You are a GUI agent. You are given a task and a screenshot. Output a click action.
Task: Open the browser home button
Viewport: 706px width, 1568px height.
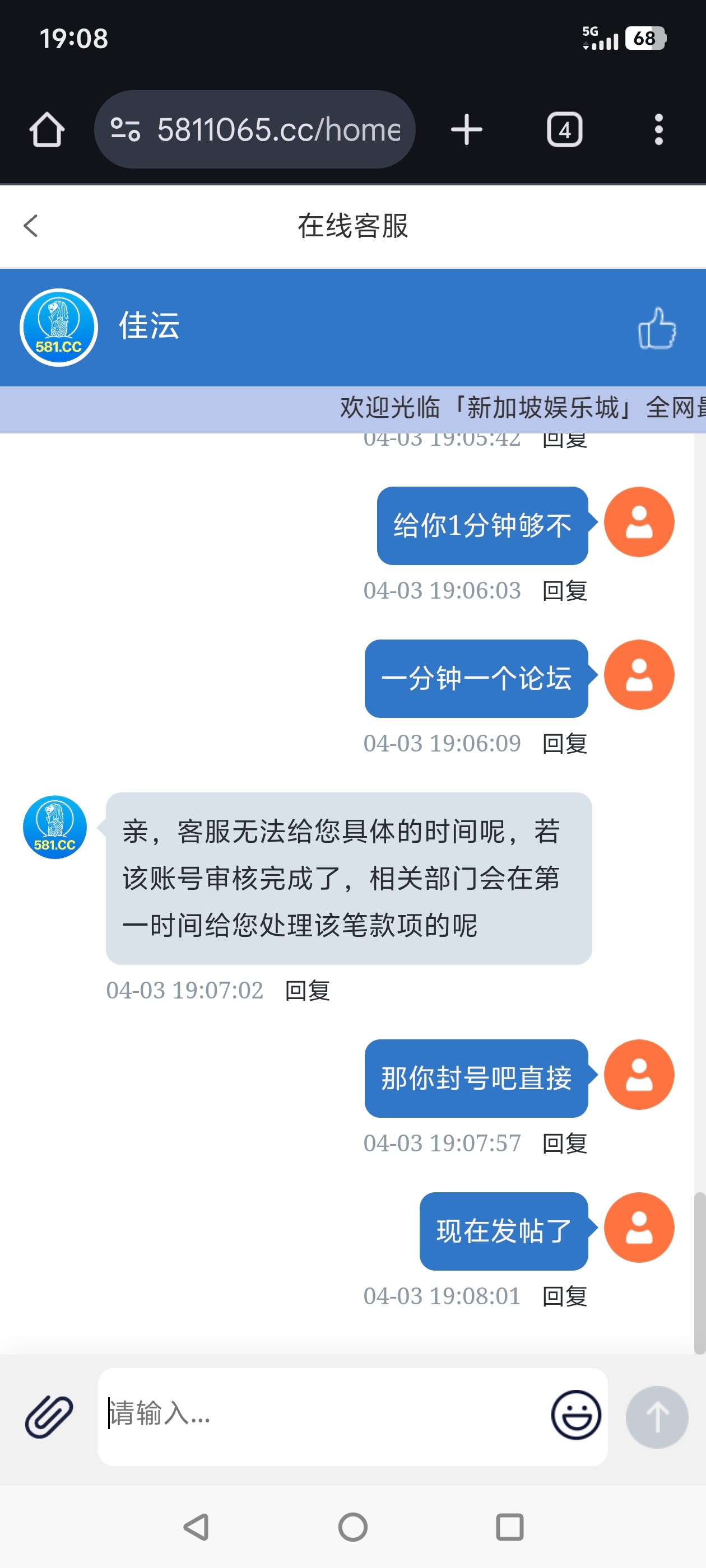47,130
